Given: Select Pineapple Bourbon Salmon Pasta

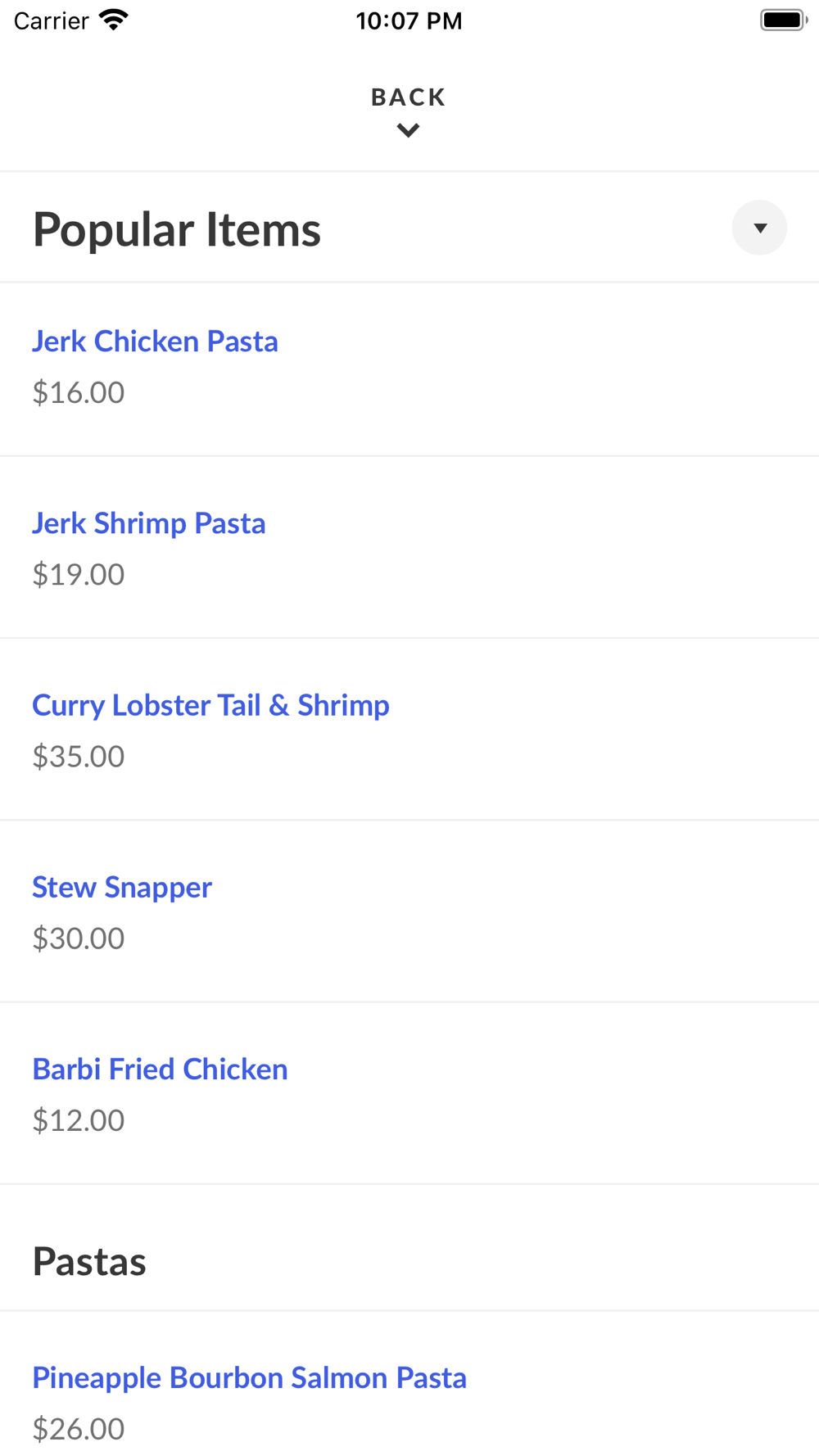Looking at the screenshot, I should pyautogui.click(x=249, y=1377).
